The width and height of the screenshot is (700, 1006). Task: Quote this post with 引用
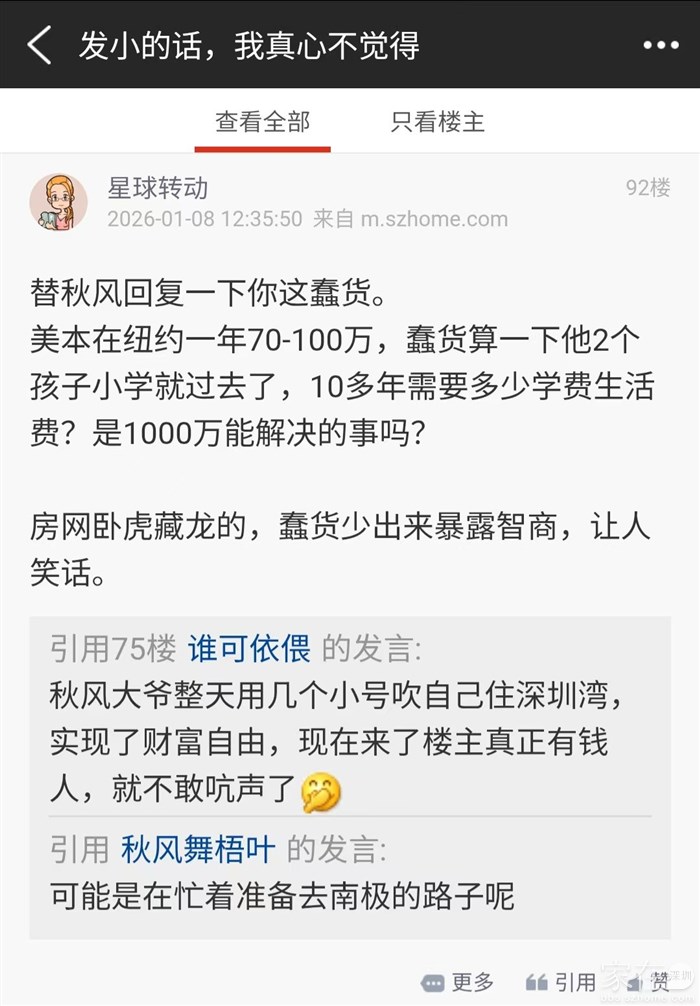tap(562, 982)
